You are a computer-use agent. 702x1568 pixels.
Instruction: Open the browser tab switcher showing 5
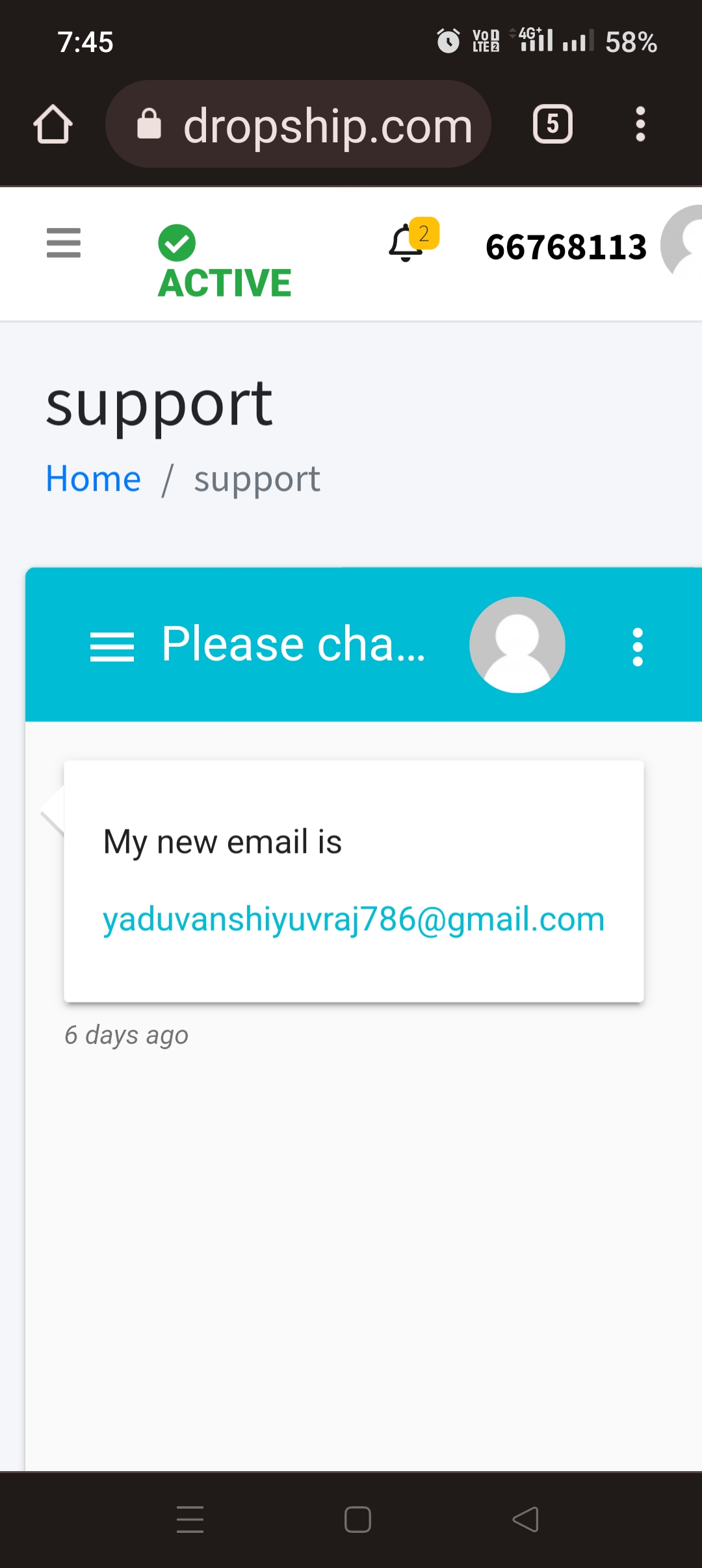pyautogui.click(x=552, y=124)
